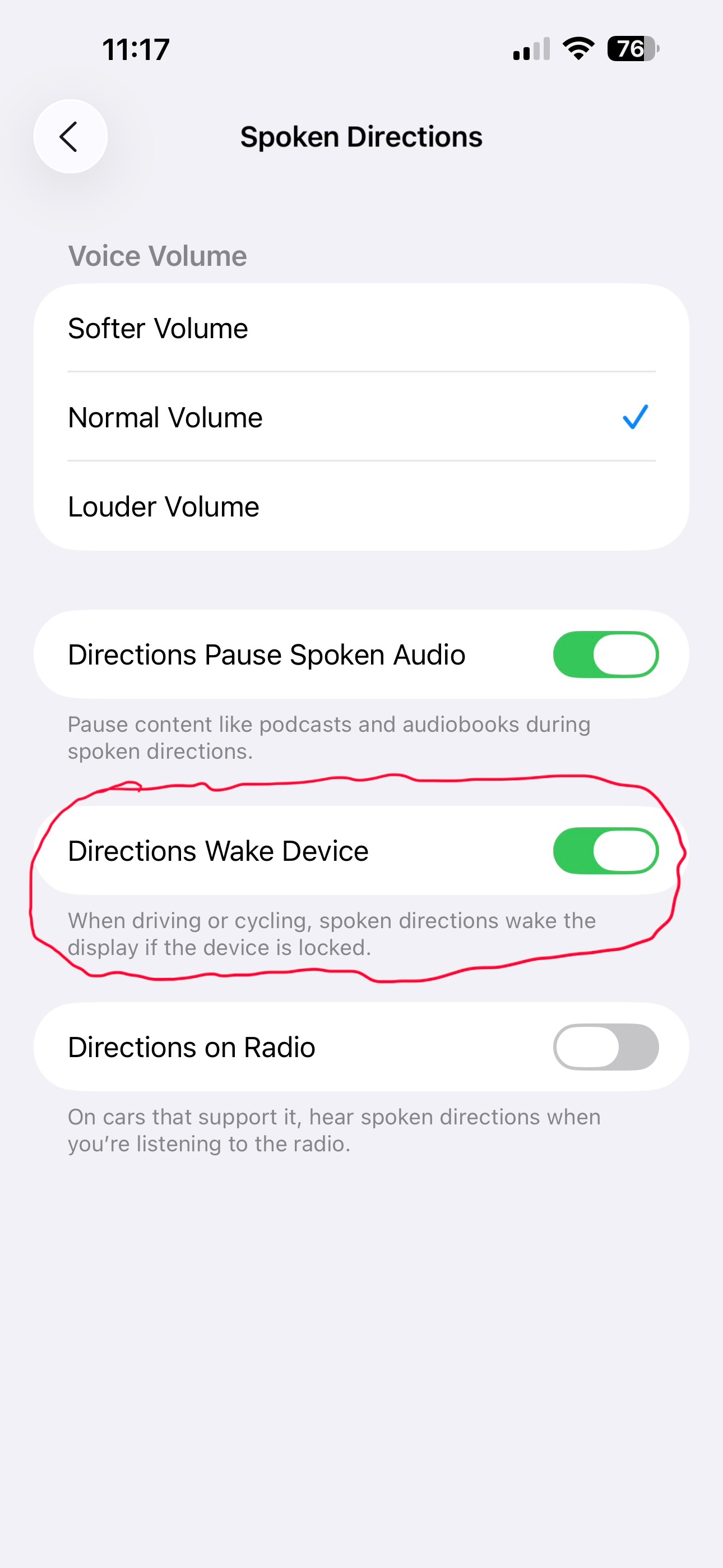Enable Directions on Radio
This screenshot has height=1568, width=723.
(x=605, y=1047)
